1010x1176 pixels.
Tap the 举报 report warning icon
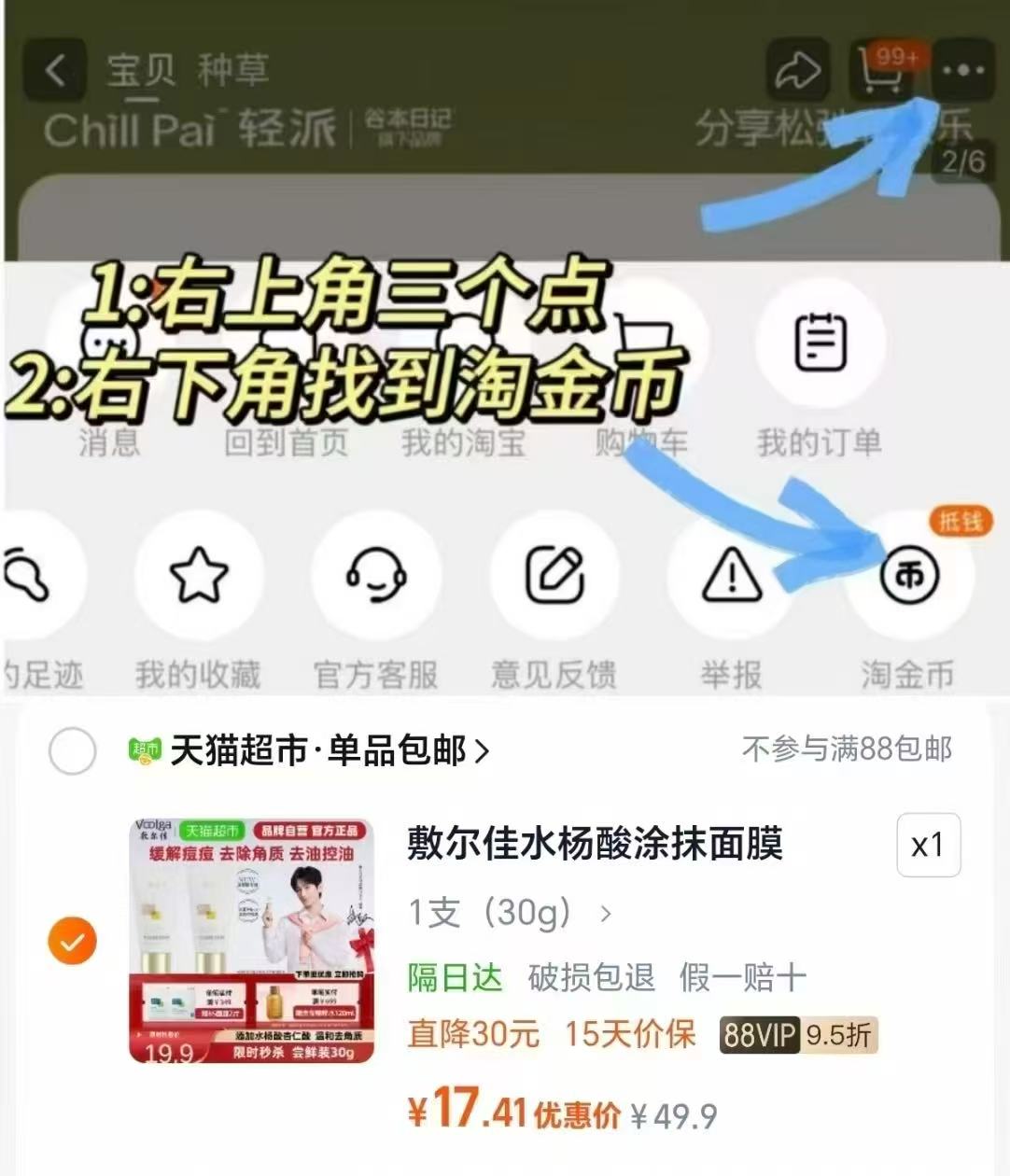732,577
